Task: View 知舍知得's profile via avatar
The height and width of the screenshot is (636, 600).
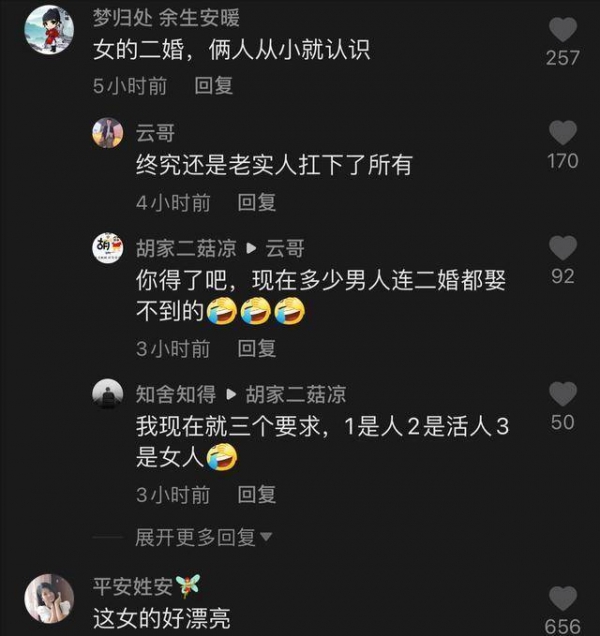Action: click(x=108, y=394)
